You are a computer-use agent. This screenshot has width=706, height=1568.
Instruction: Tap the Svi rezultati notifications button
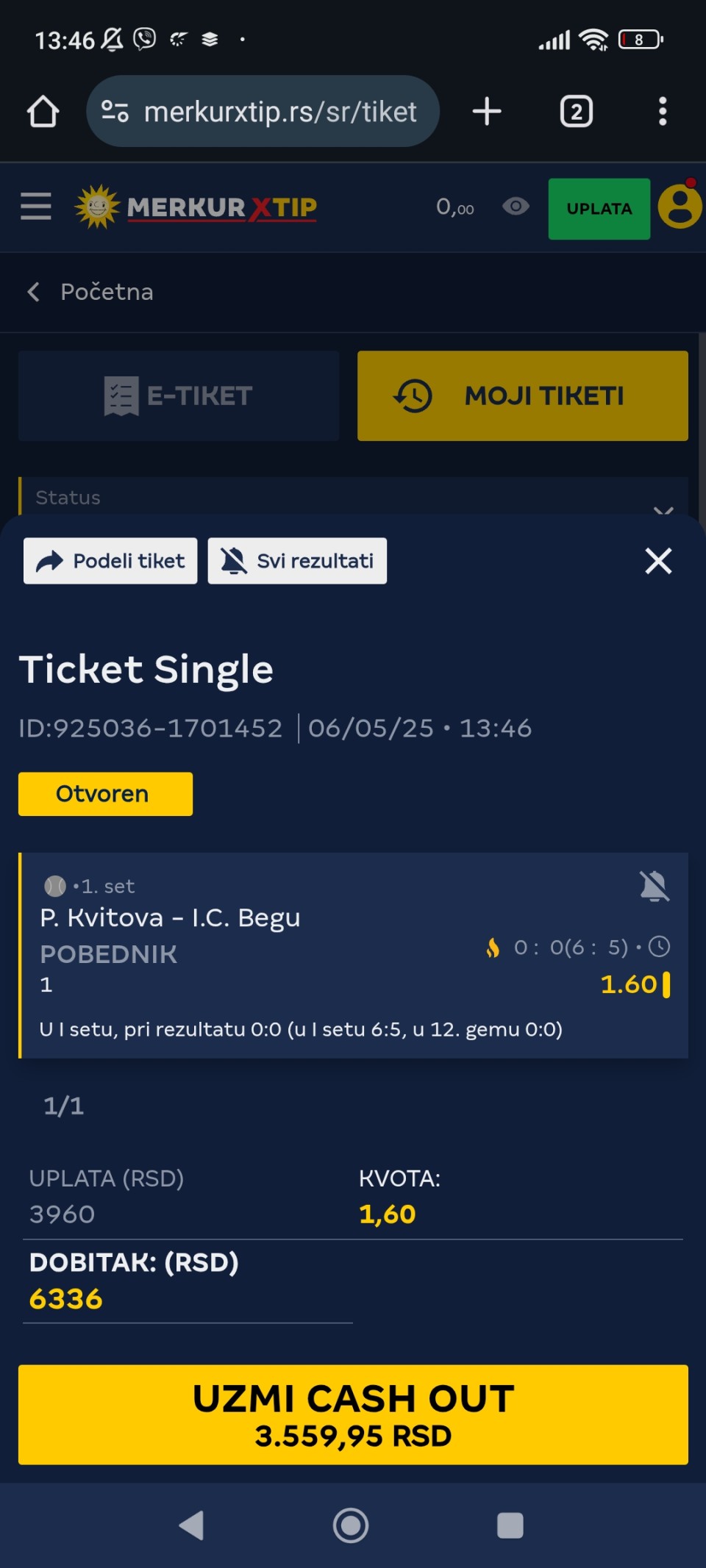(x=297, y=561)
